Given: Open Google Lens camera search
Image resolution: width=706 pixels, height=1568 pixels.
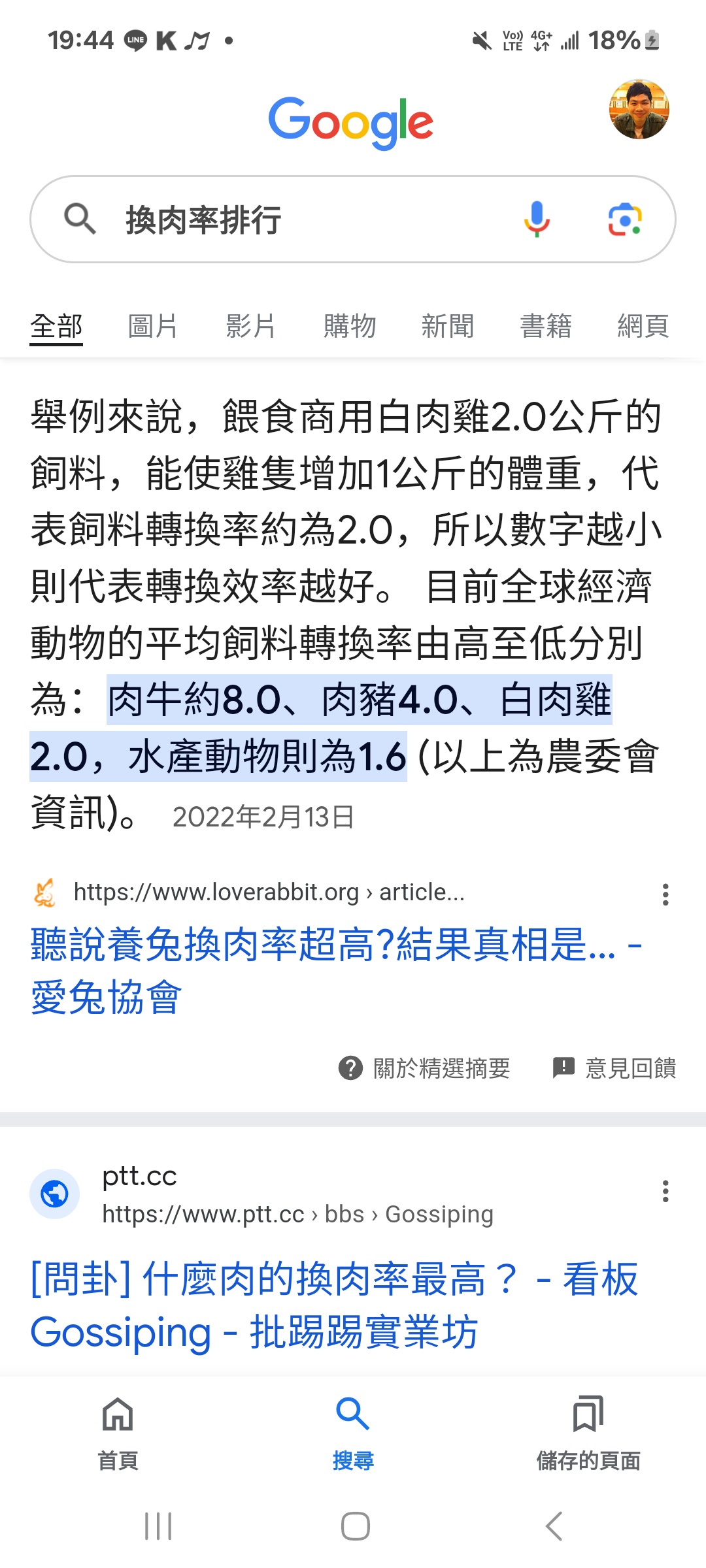Looking at the screenshot, I should [625, 220].
